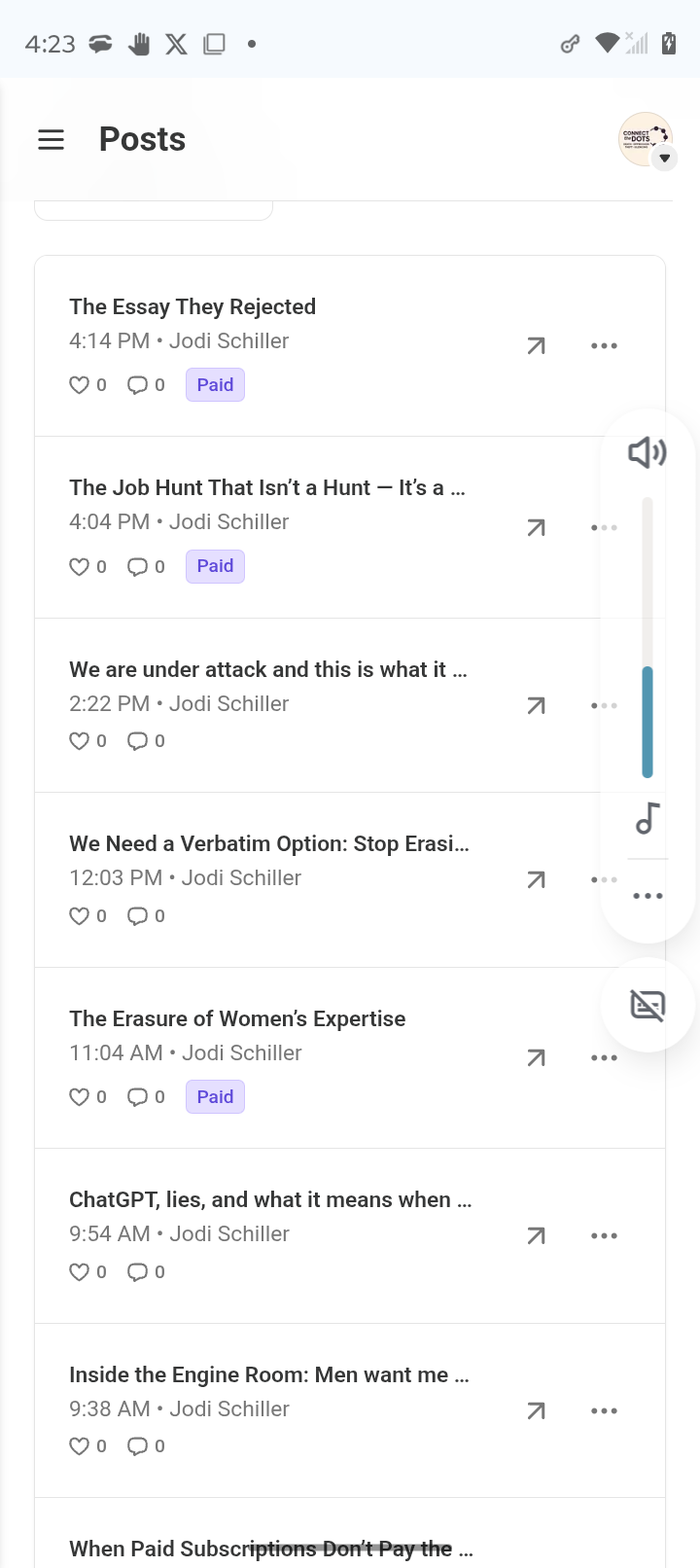Open options for The Essay They Rejected
This screenshot has width=700, height=1568.
[x=604, y=345]
